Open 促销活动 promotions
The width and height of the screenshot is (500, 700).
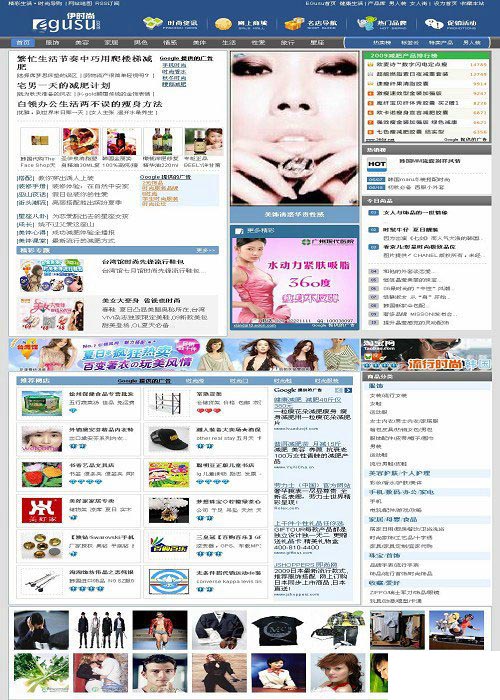[x=450, y=23]
